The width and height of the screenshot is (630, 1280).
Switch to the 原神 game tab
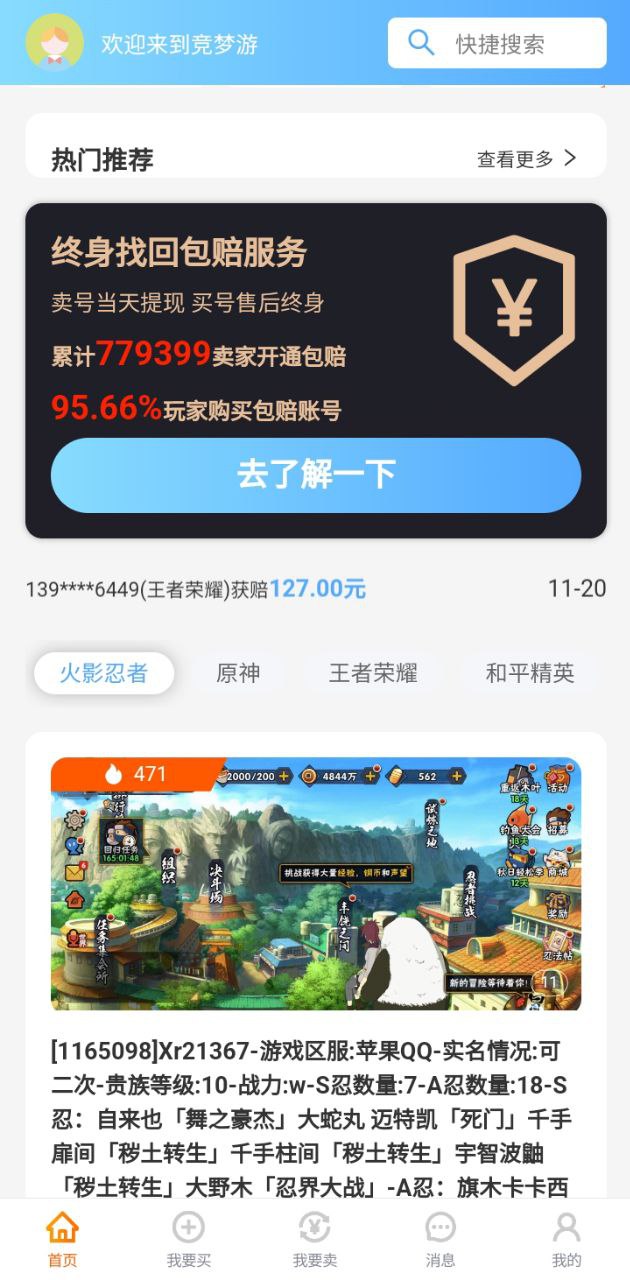[x=238, y=673]
